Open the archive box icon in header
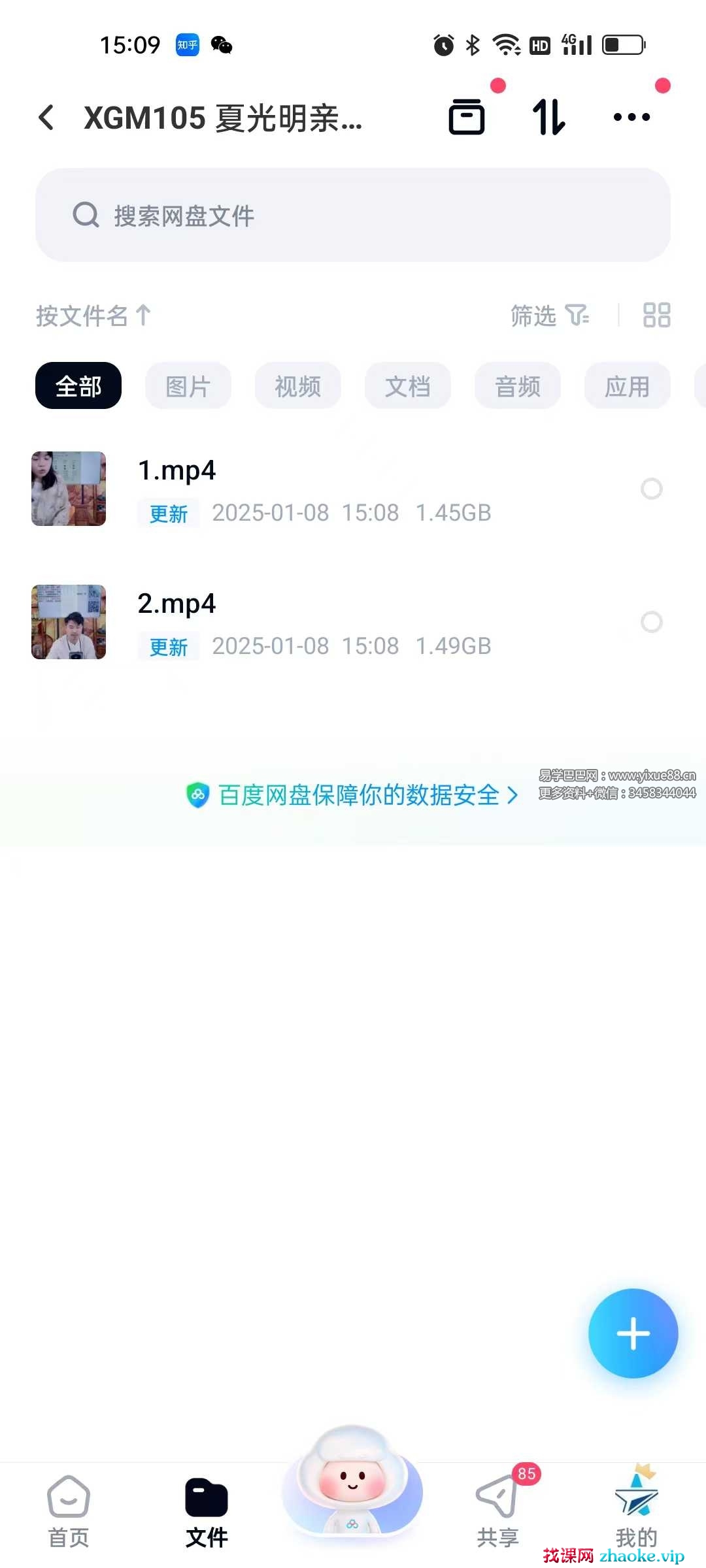706x1568 pixels. (x=466, y=118)
